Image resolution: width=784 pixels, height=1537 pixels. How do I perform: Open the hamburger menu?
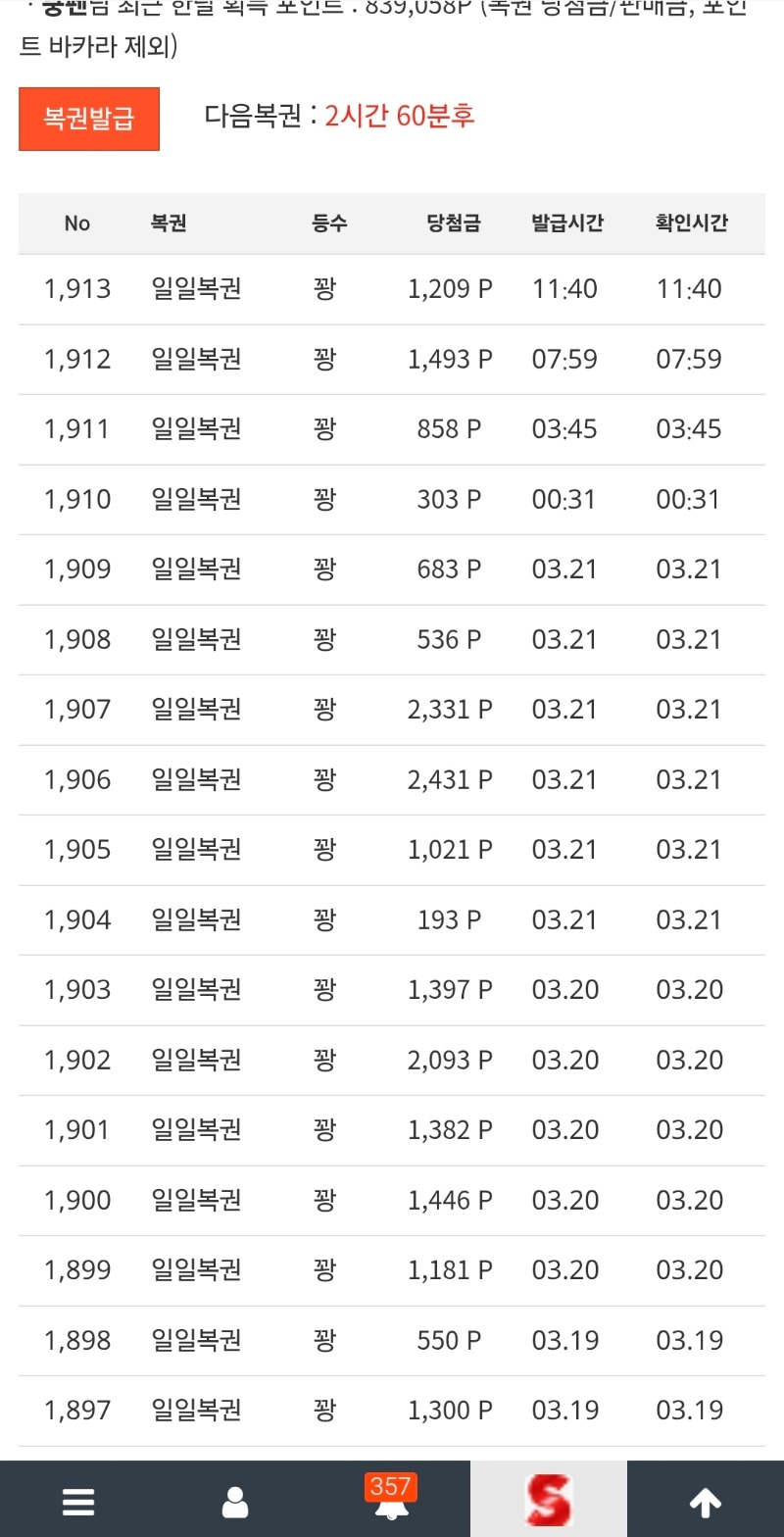click(x=78, y=1501)
